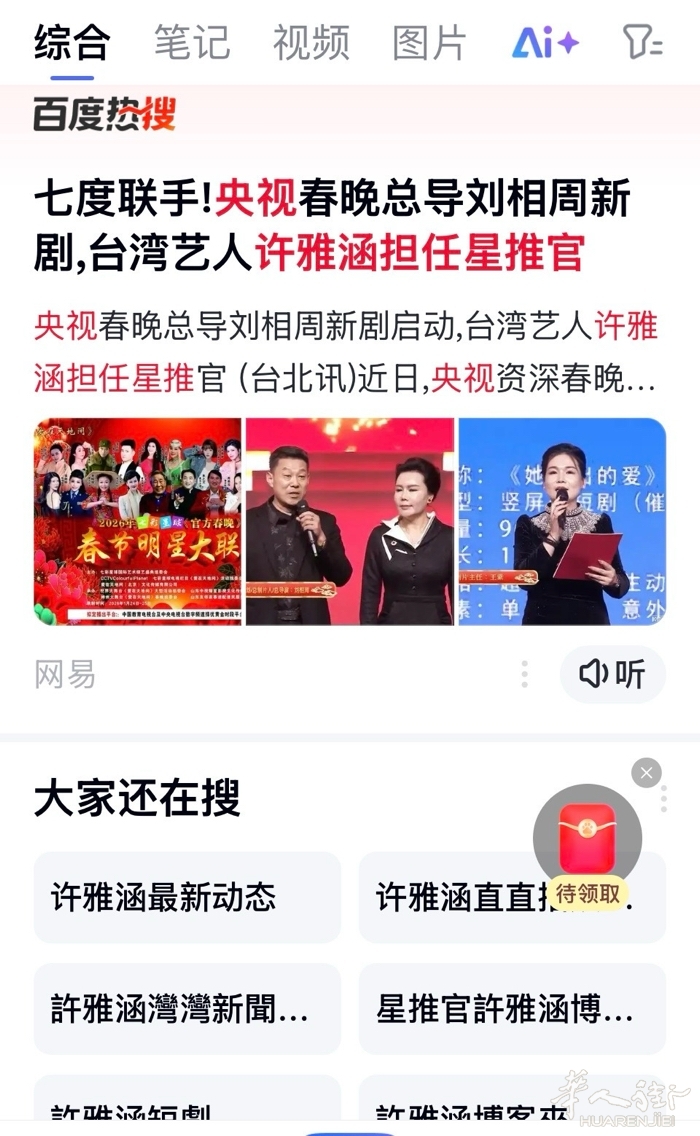Viewport: 700px width, 1136px height.
Task: Dismiss the floating red envelope
Action: click(646, 772)
